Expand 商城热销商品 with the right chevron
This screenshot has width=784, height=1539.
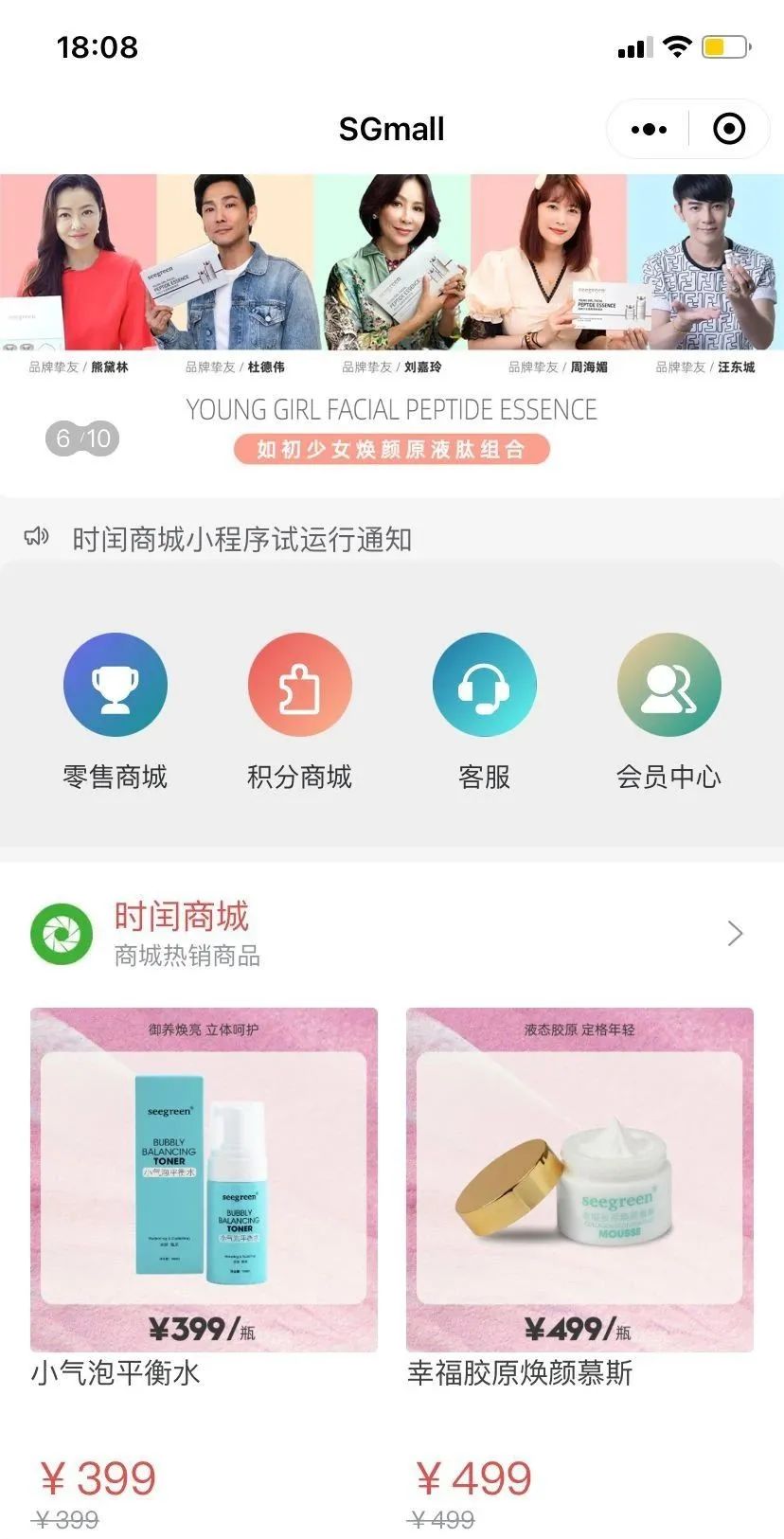(x=735, y=933)
